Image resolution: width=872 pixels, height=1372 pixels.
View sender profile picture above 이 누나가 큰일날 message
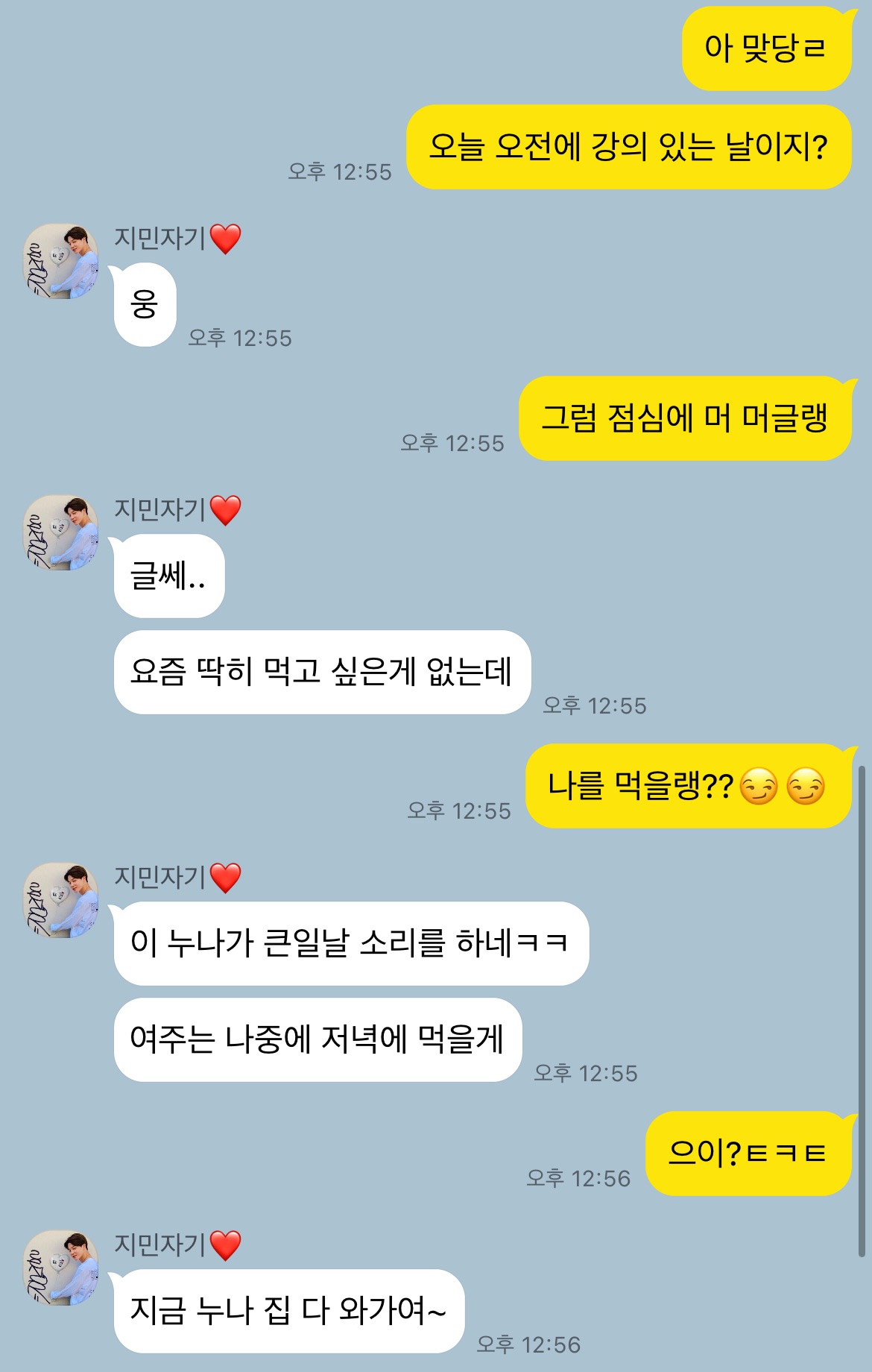click(61, 900)
